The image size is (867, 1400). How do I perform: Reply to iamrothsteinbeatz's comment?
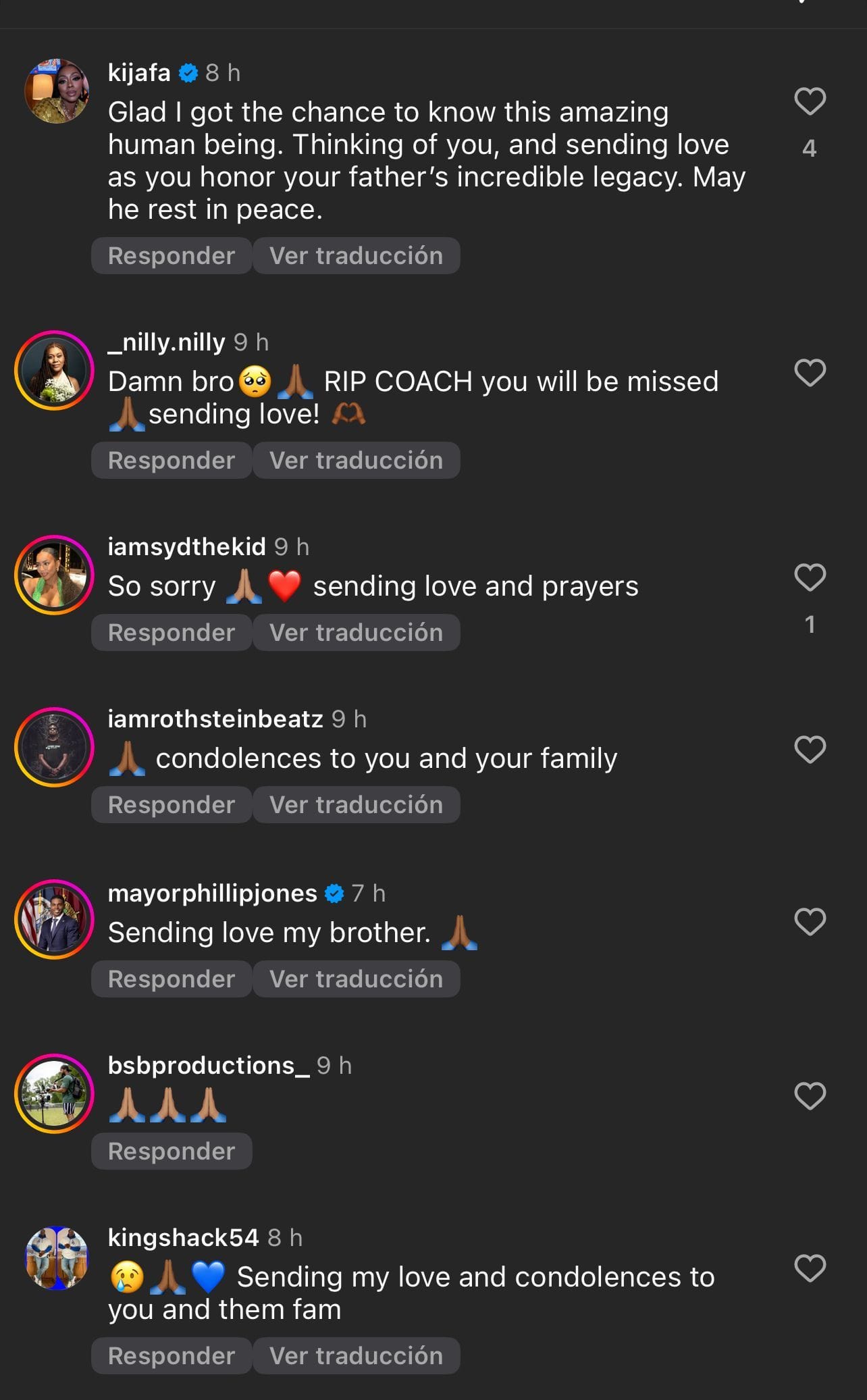(x=172, y=805)
